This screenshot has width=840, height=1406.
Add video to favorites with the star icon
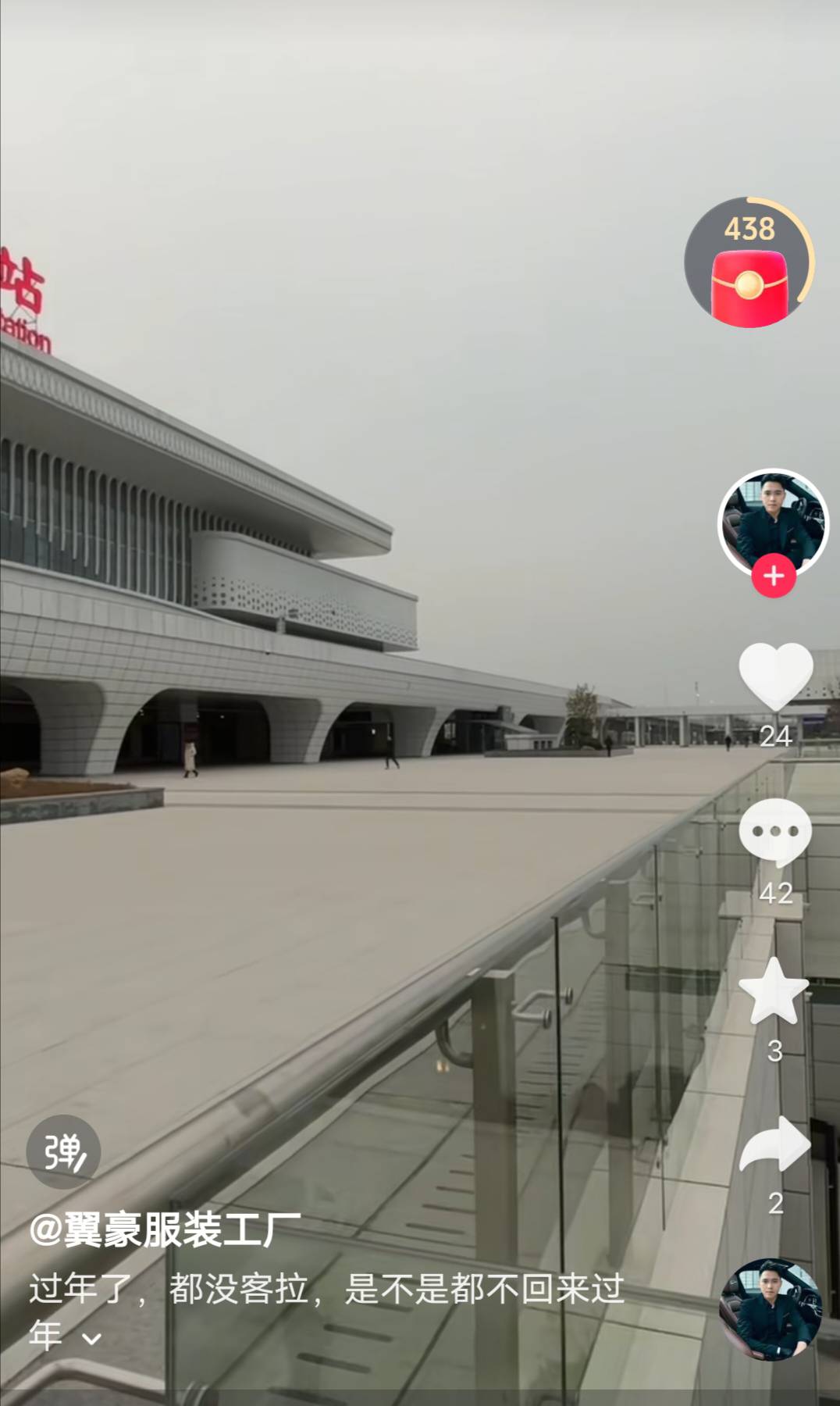coord(774,991)
